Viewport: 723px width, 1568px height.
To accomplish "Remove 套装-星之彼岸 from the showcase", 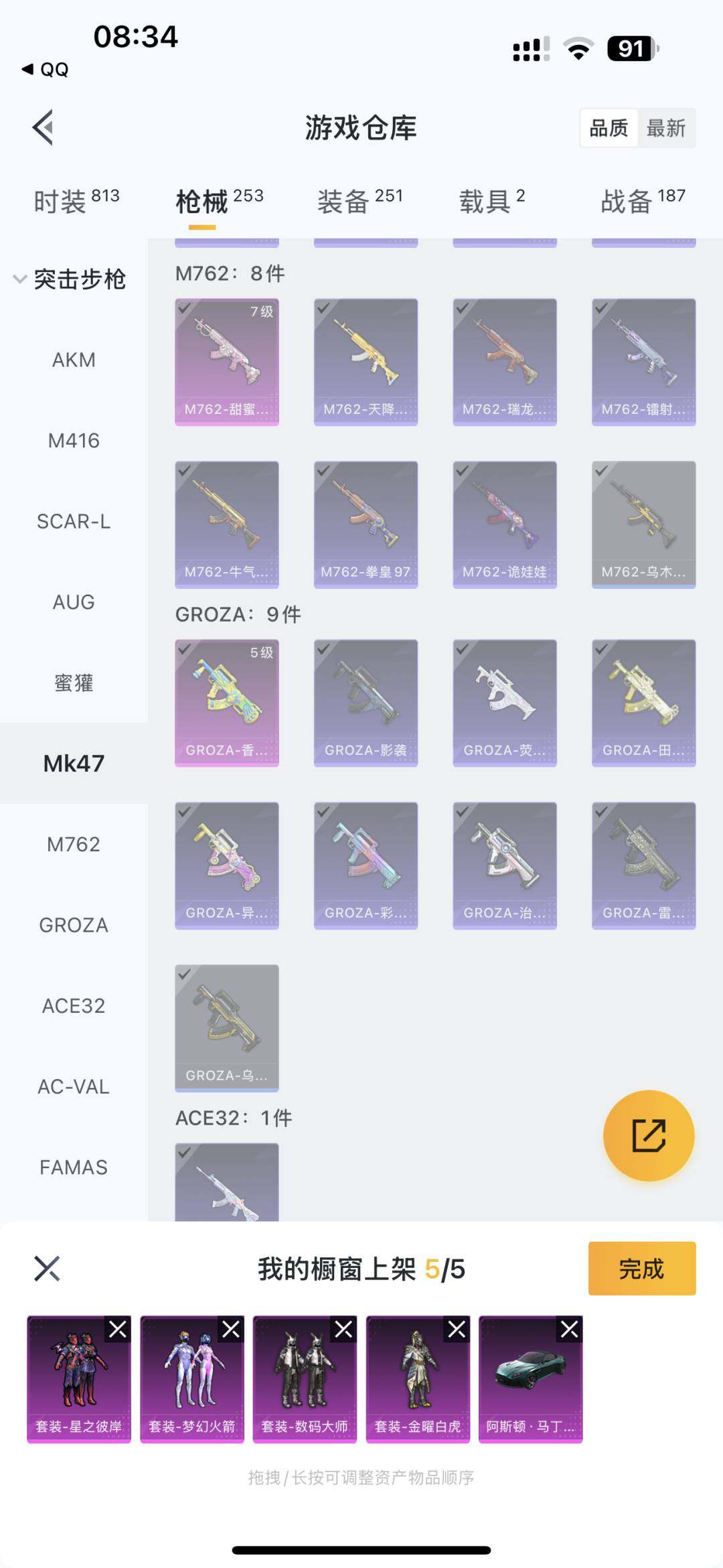I will 118,1329.
